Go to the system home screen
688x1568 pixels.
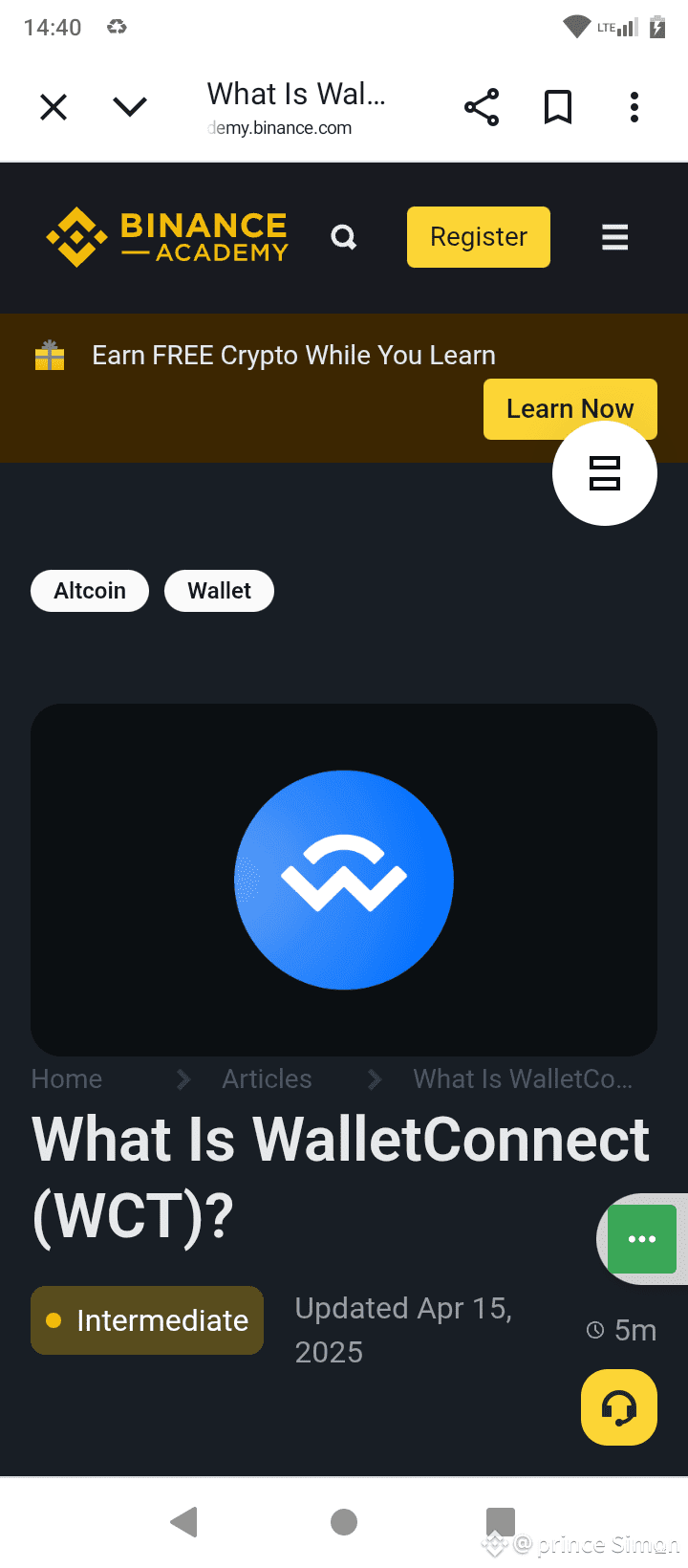coord(344,1521)
